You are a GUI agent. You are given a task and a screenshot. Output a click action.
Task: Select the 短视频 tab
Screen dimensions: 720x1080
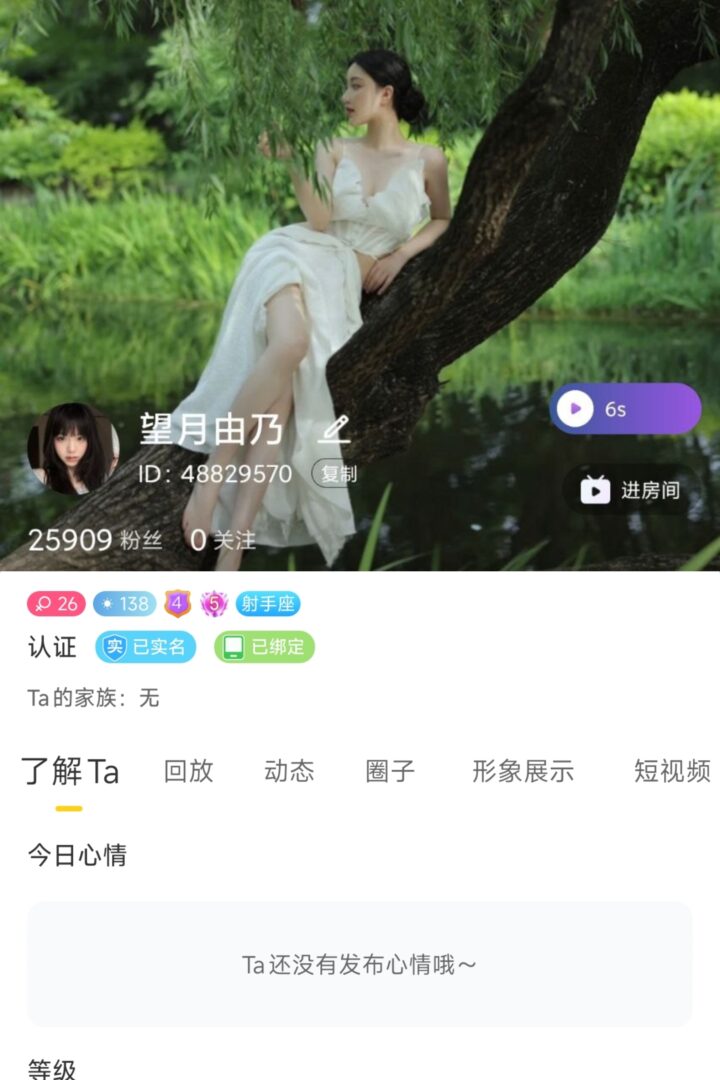(x=671, y=771)
